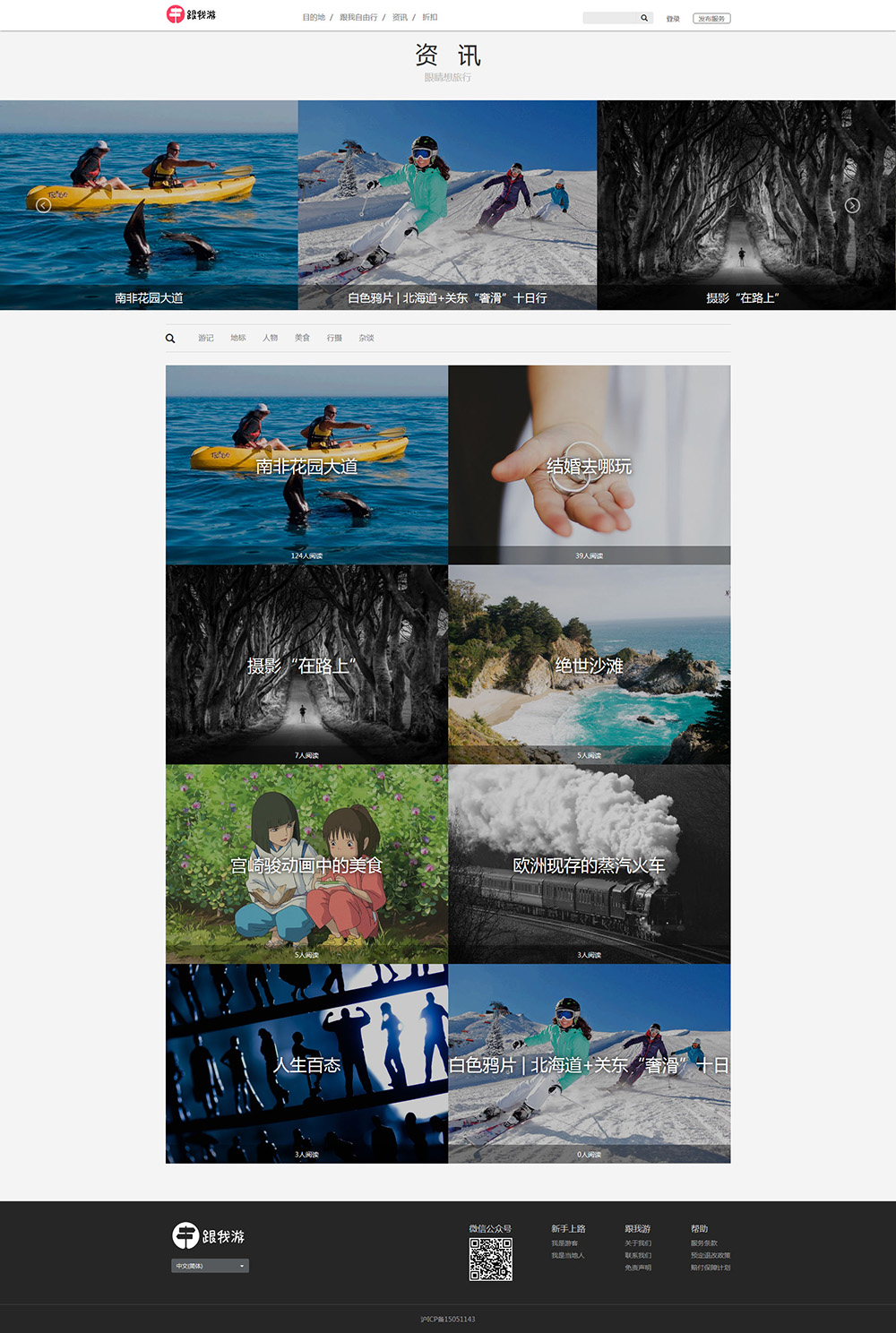
Task: Advance the carousel with the next arrow
Action: pos(852,205)
